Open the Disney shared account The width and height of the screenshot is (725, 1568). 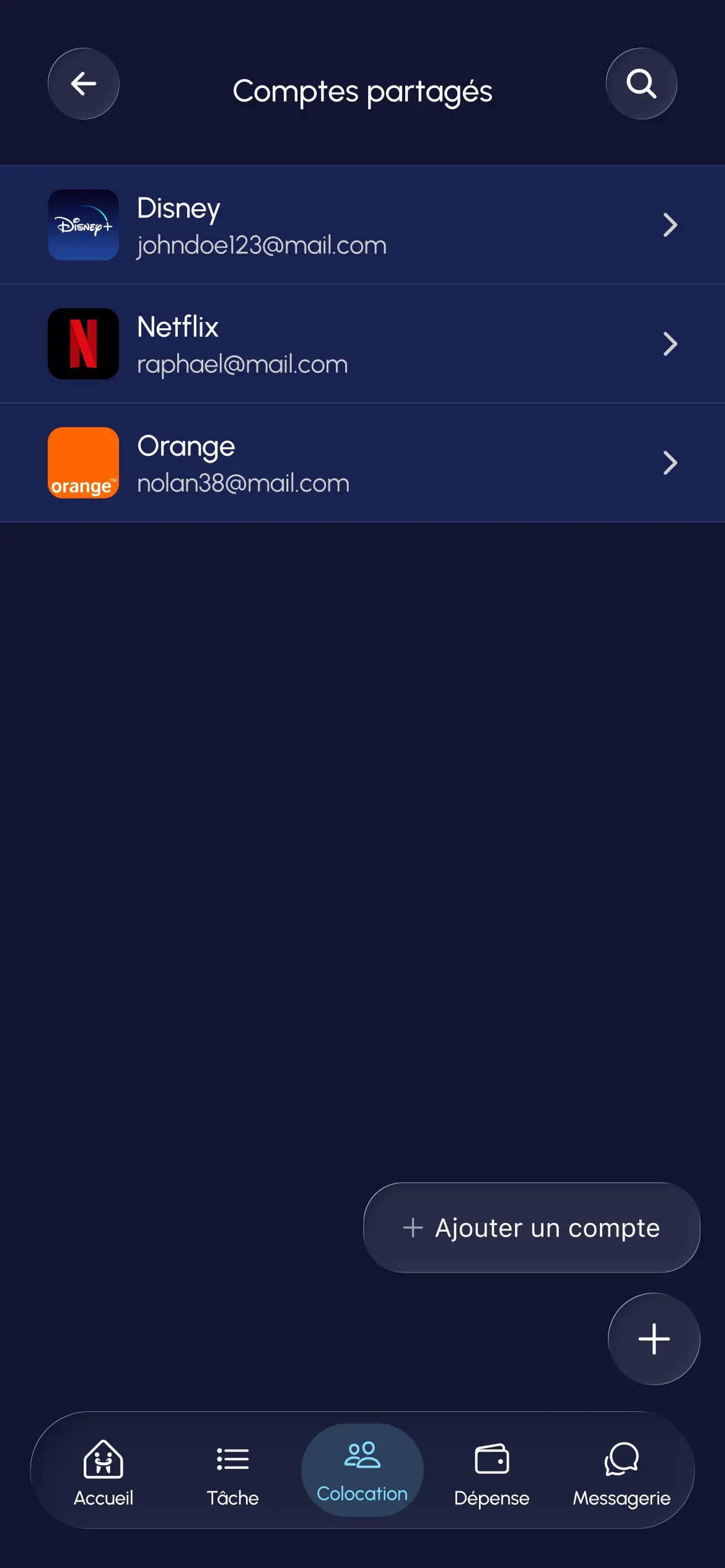point(362,225)
